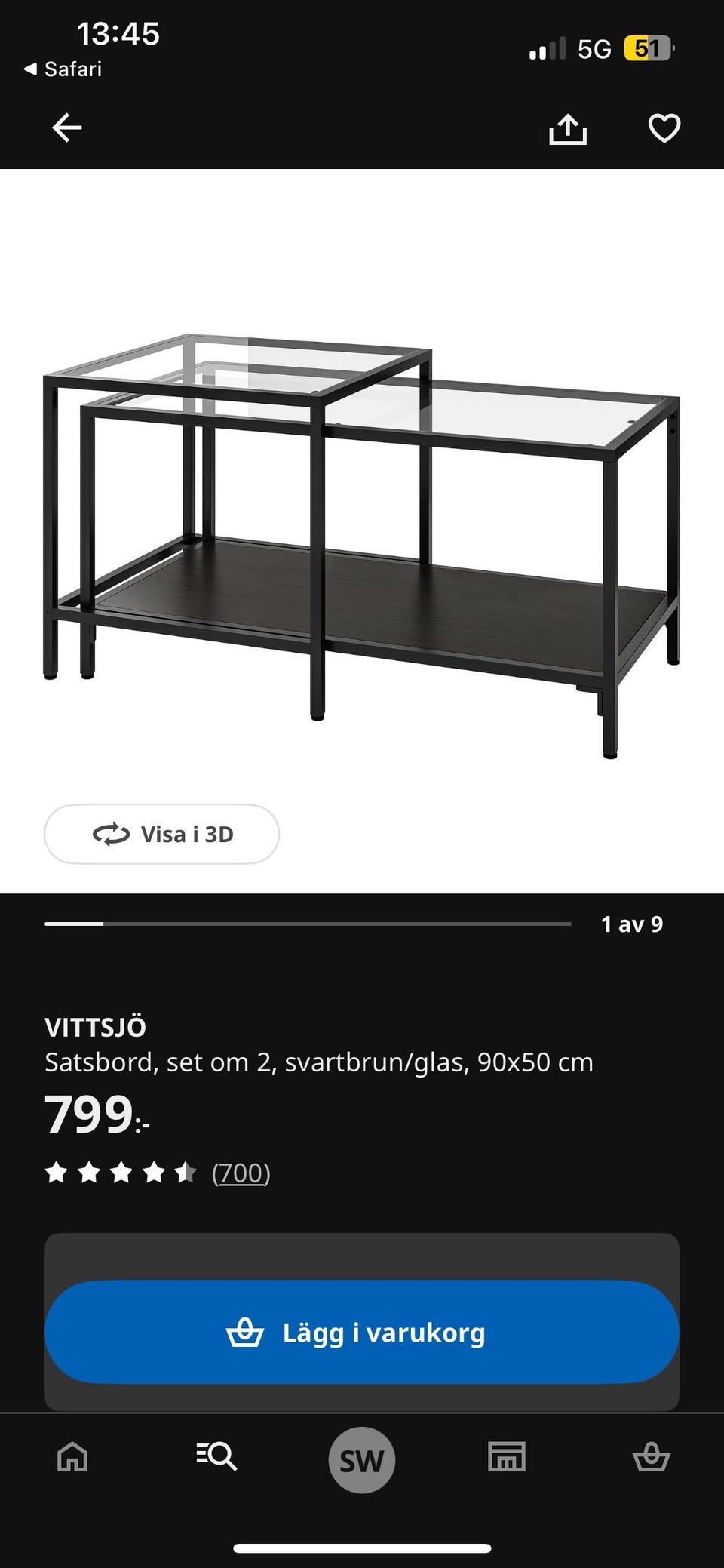Open the 700 customer reviews link
The height and width of the screenshot is (1568, 724).
(x=241, y=1173)
